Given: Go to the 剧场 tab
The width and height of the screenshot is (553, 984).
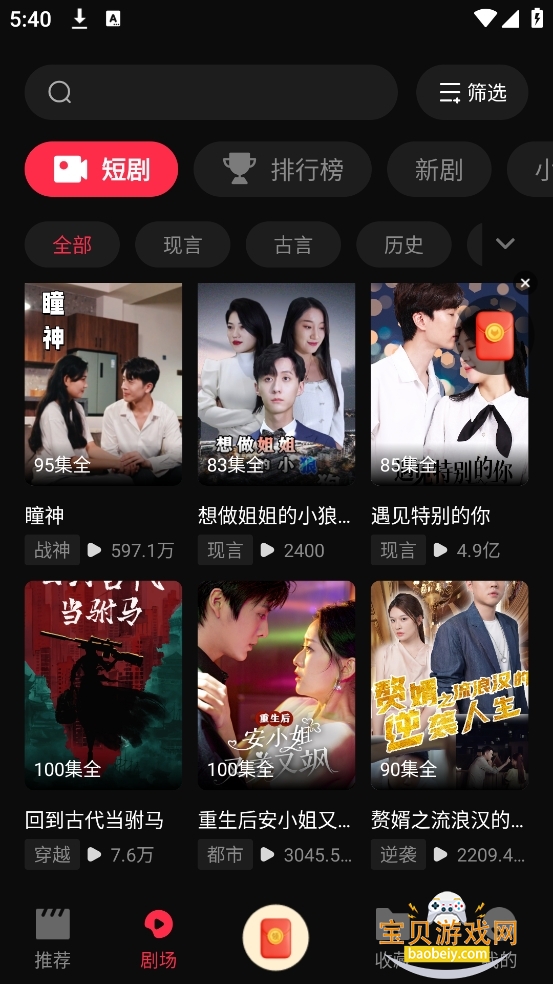Looking at the screenshot, I should 158,938.
